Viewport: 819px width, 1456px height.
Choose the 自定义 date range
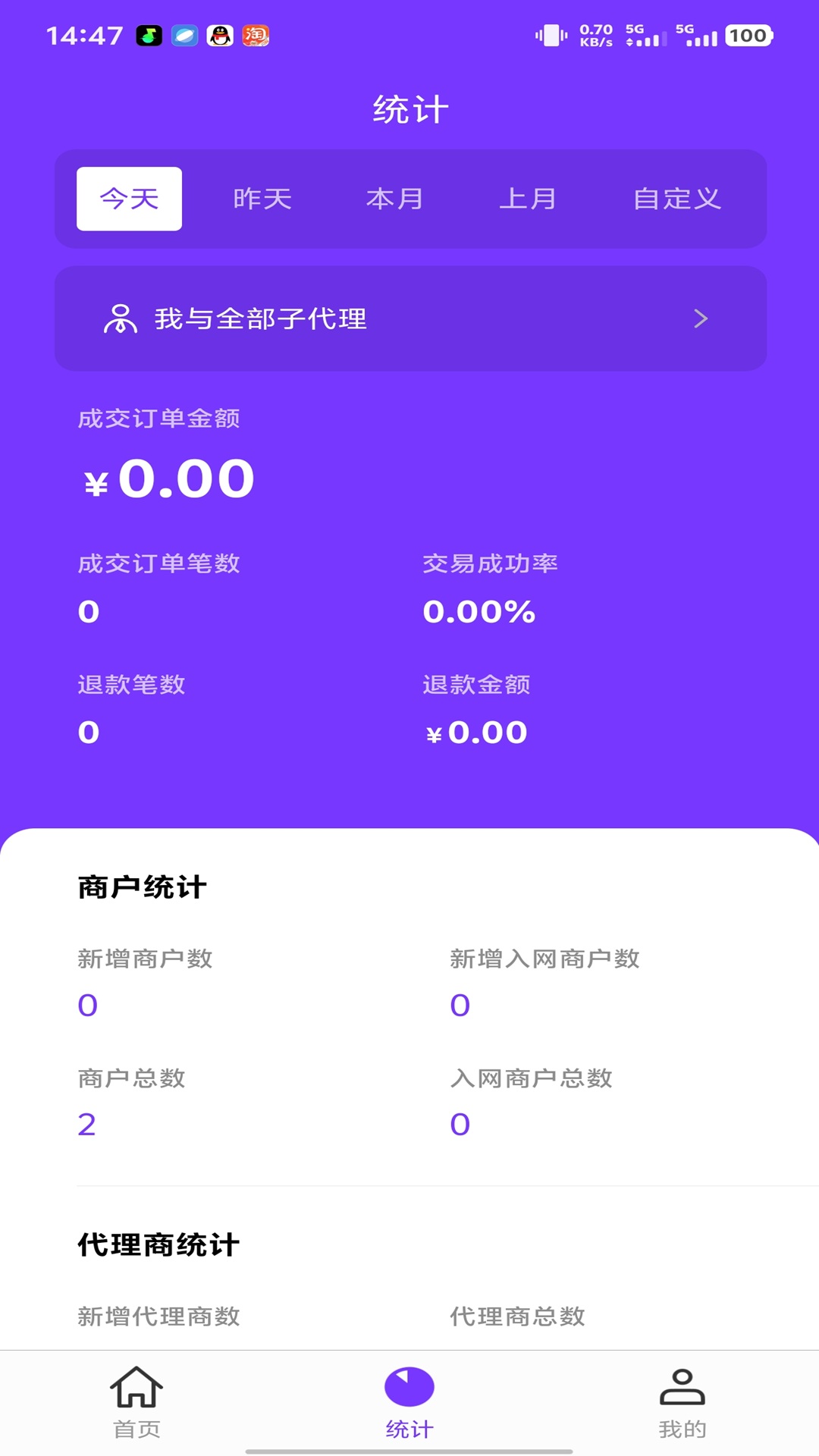[676, 199]
